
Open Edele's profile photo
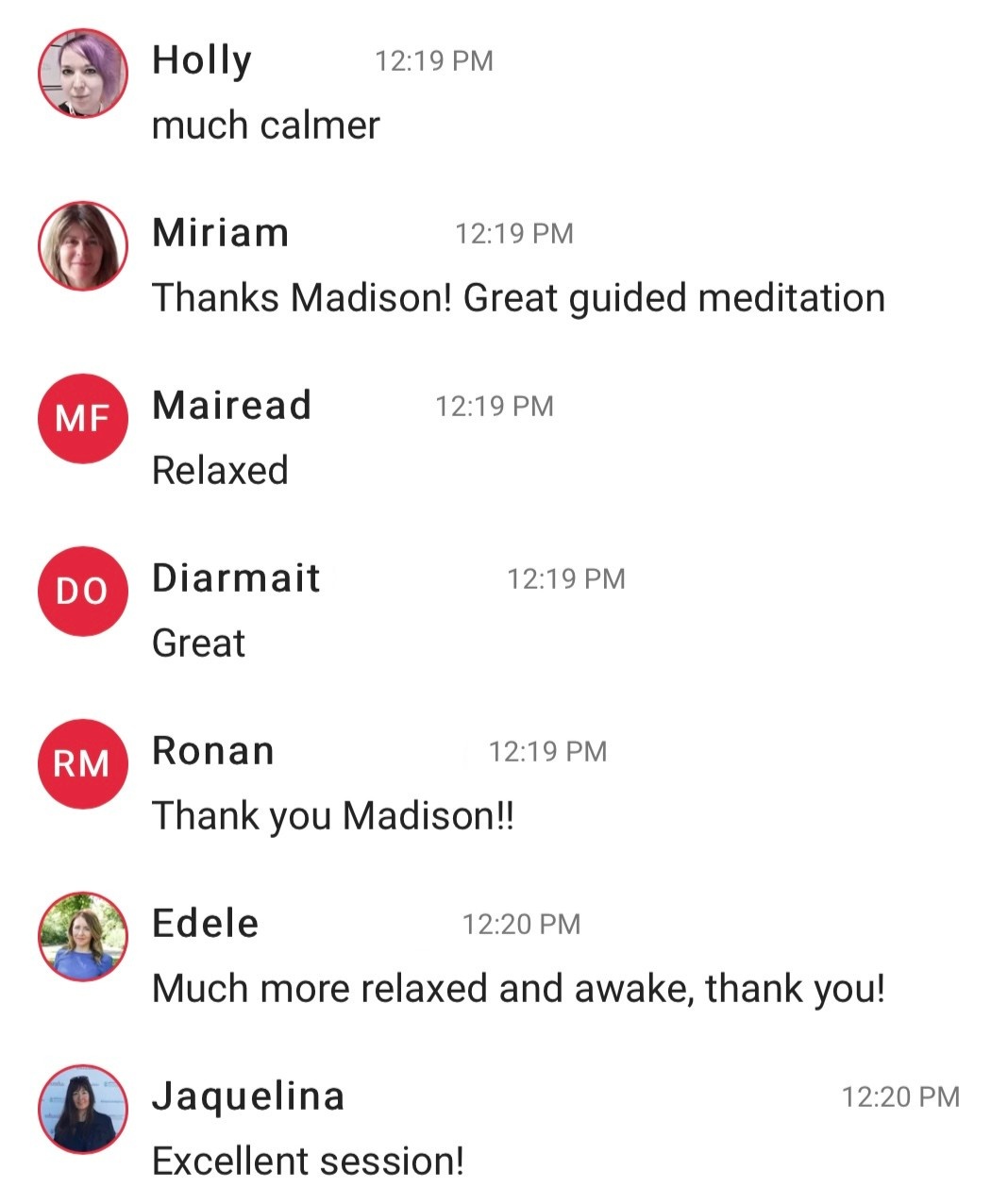(x=82, y=936)
